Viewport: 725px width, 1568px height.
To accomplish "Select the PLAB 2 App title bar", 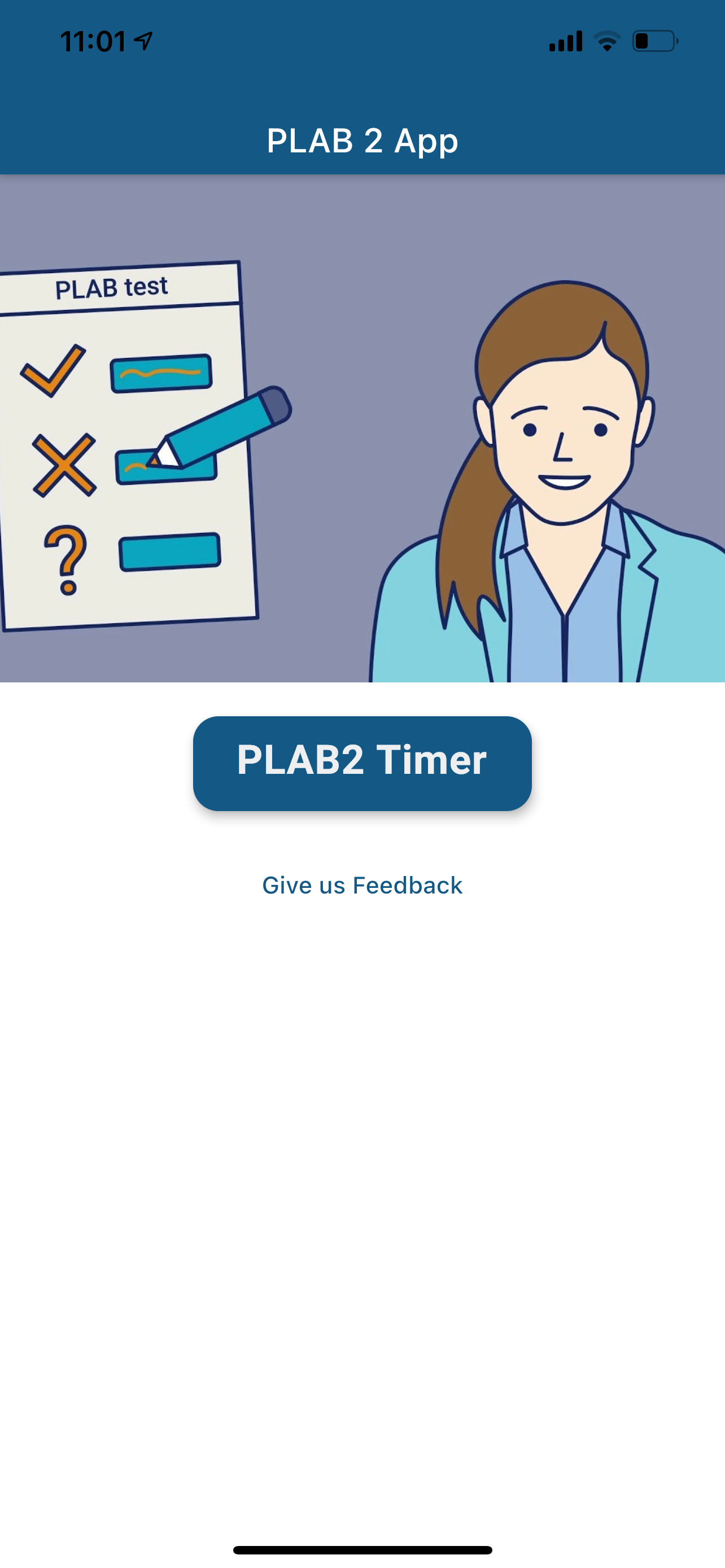I will [x=362, y=141].
